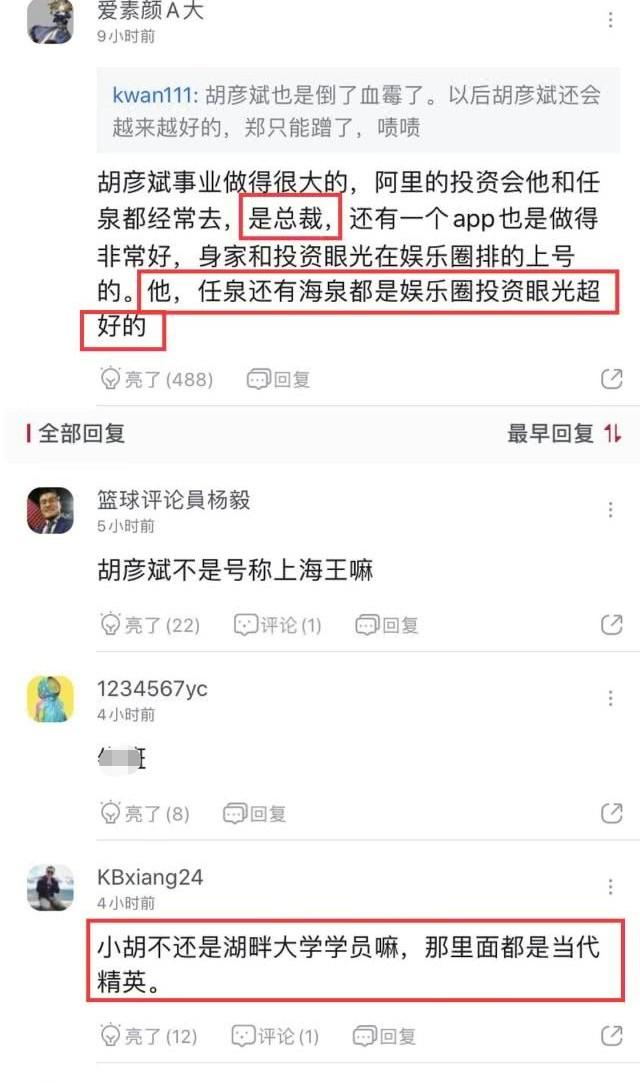Toggle the 最早回复 sort order
Image resolution: width=640 pixels, height=1083 pixels.
(564, 434)
